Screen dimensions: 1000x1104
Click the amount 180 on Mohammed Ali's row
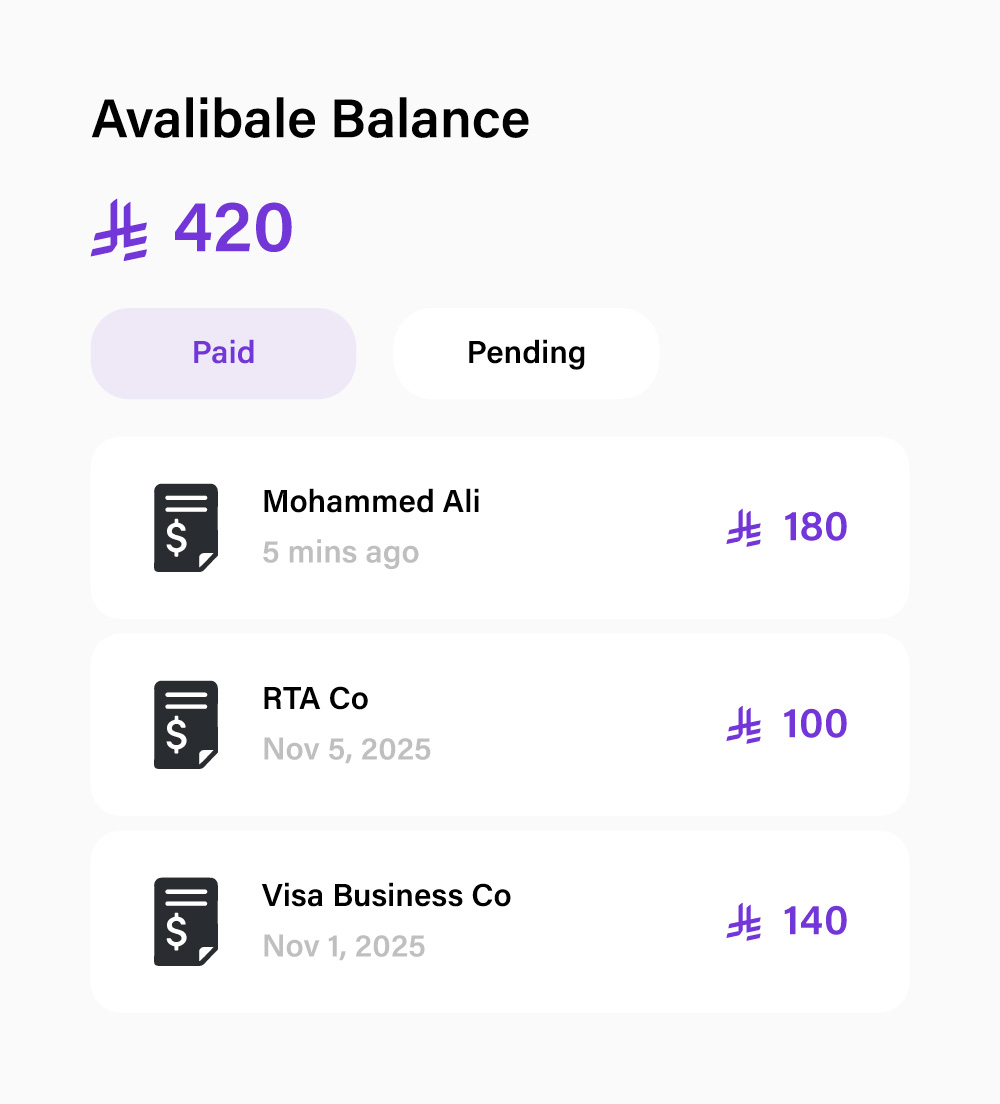(815, 527)
